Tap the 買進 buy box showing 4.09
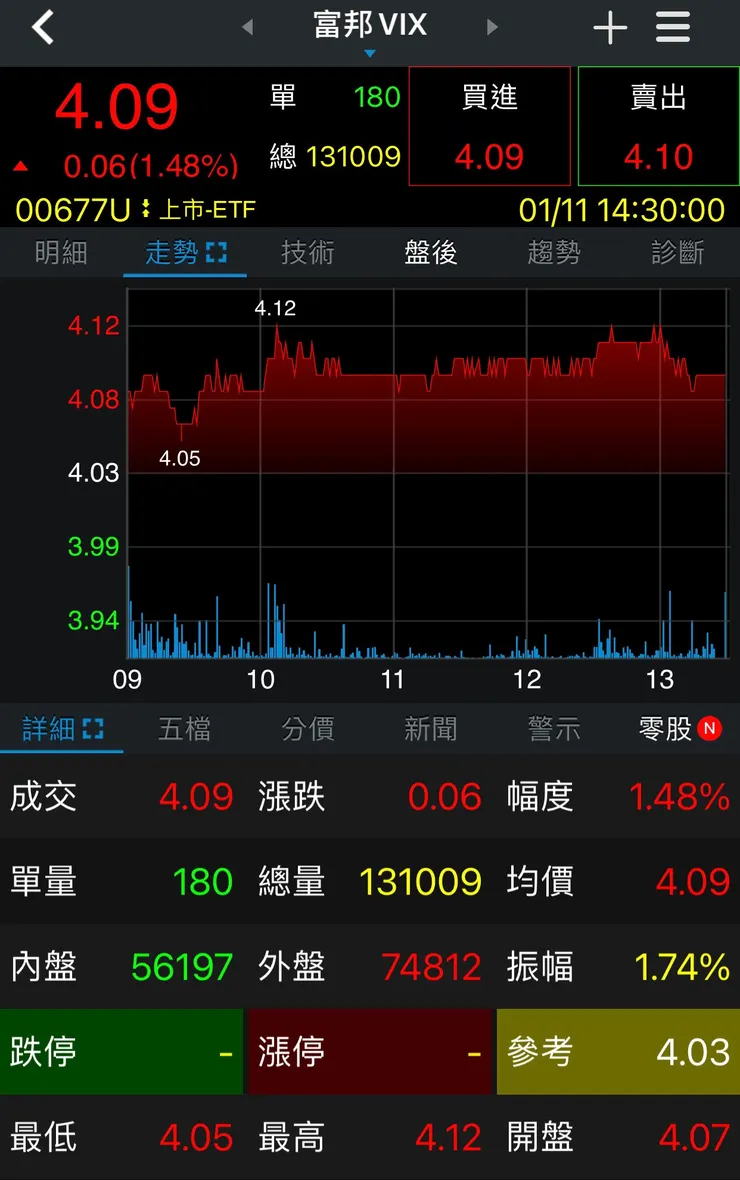 pos(489,126)
